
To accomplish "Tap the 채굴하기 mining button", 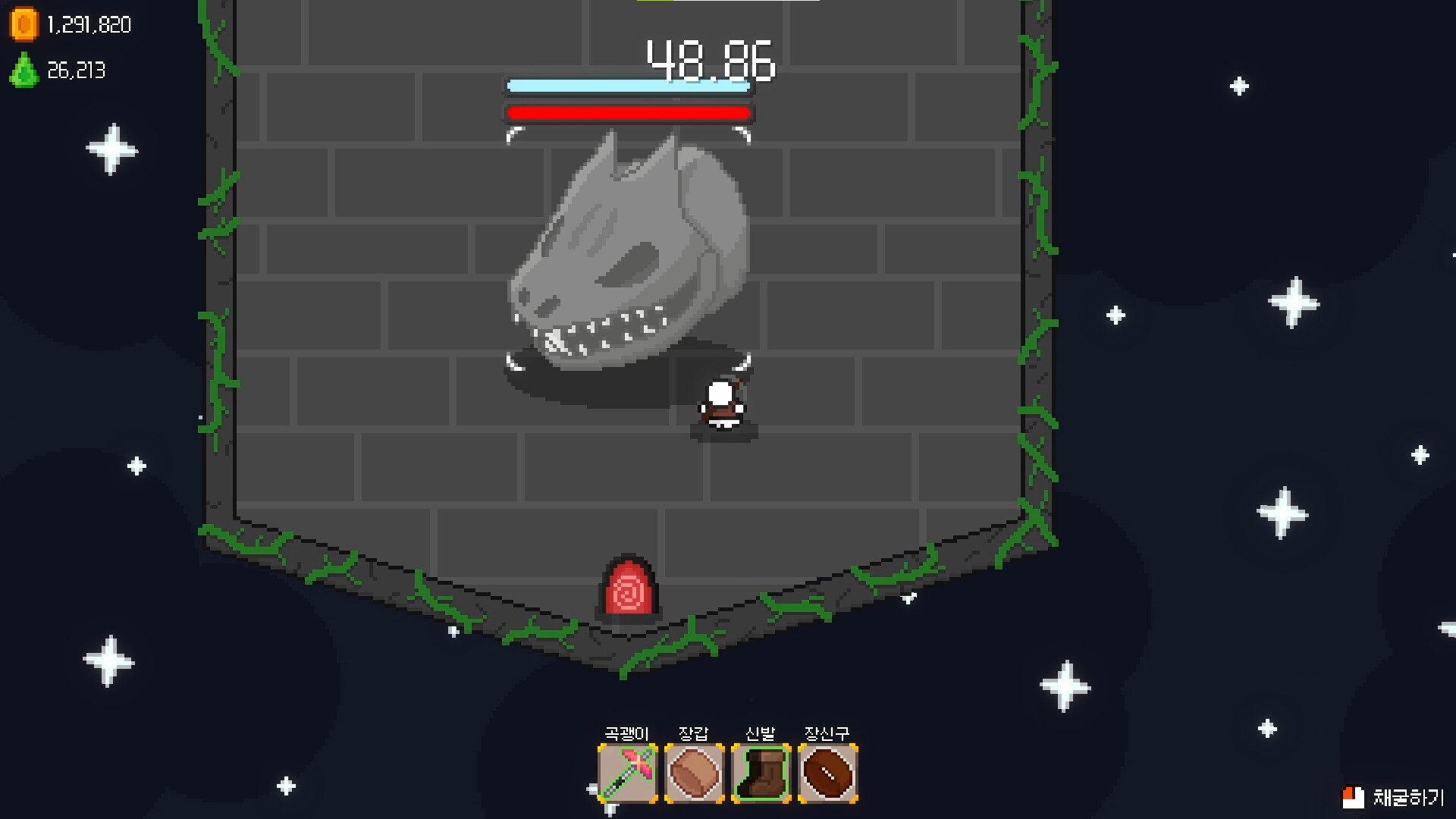I will (x=1394, y=797).
